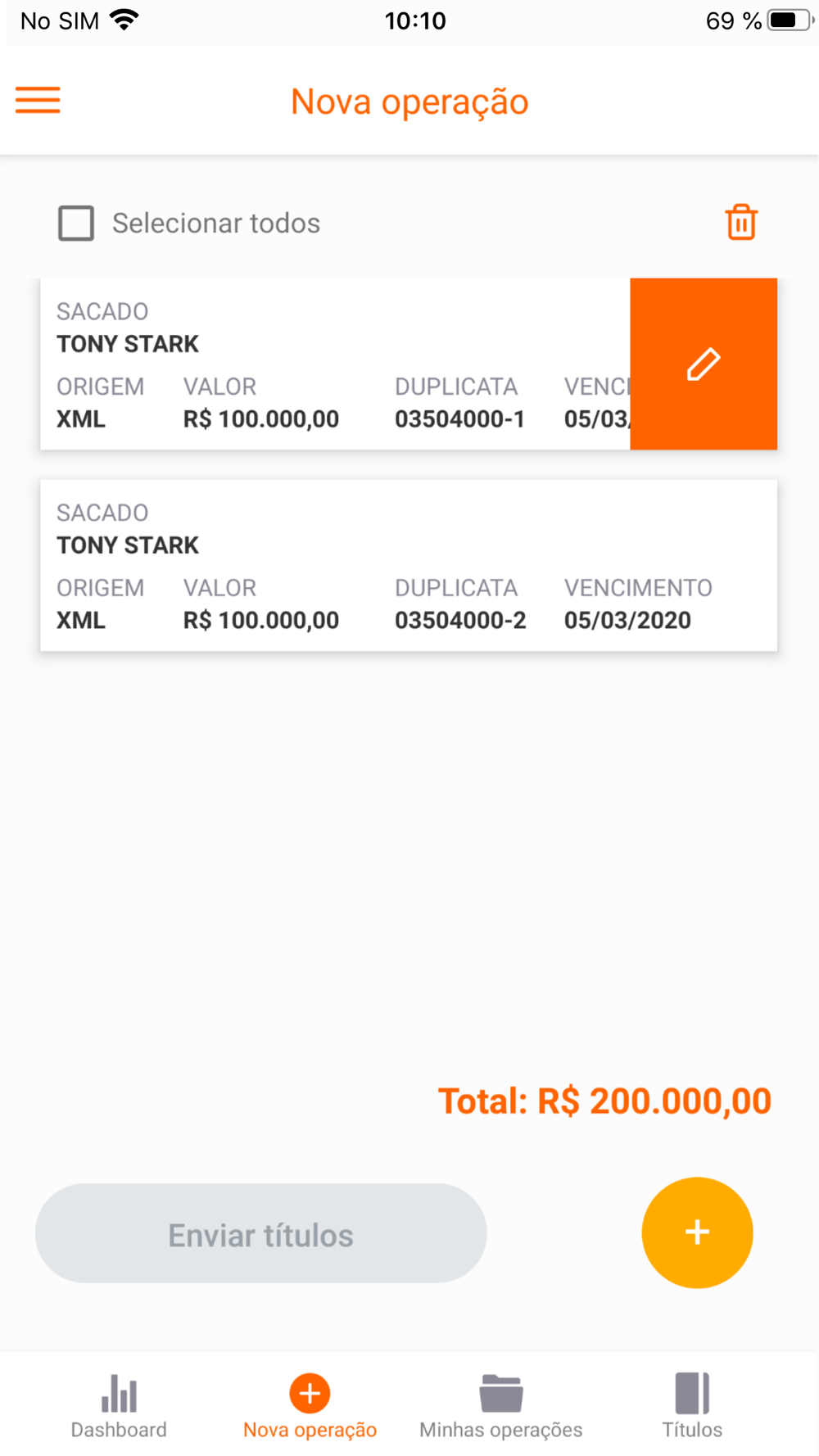Image resolution: width=819 pixels, height=1456 pixels.
Task: Switch to the Dashboard tab
Action: pos(119,1406)
